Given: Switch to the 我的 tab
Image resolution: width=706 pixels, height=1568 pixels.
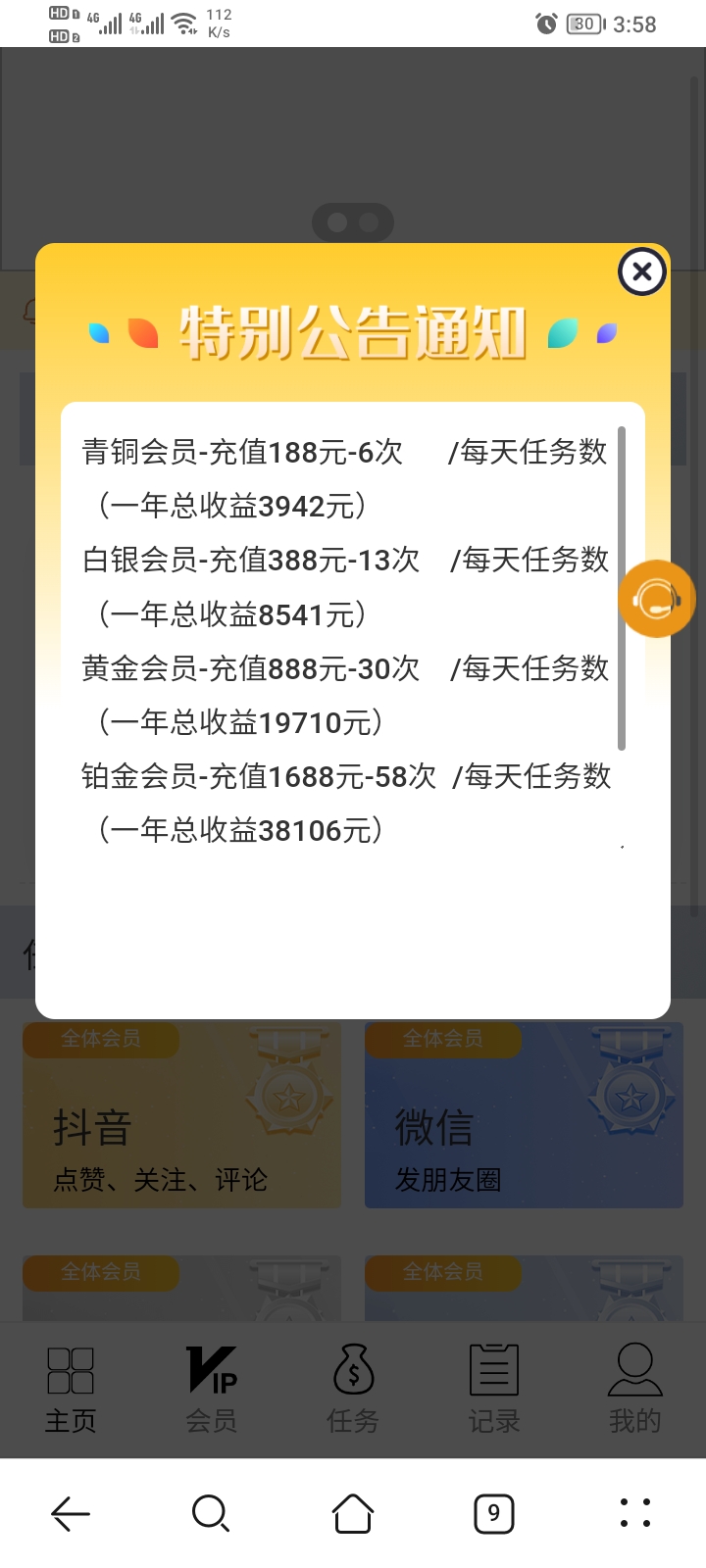Looking at the screenshot, I should [x=634, y=1389].
